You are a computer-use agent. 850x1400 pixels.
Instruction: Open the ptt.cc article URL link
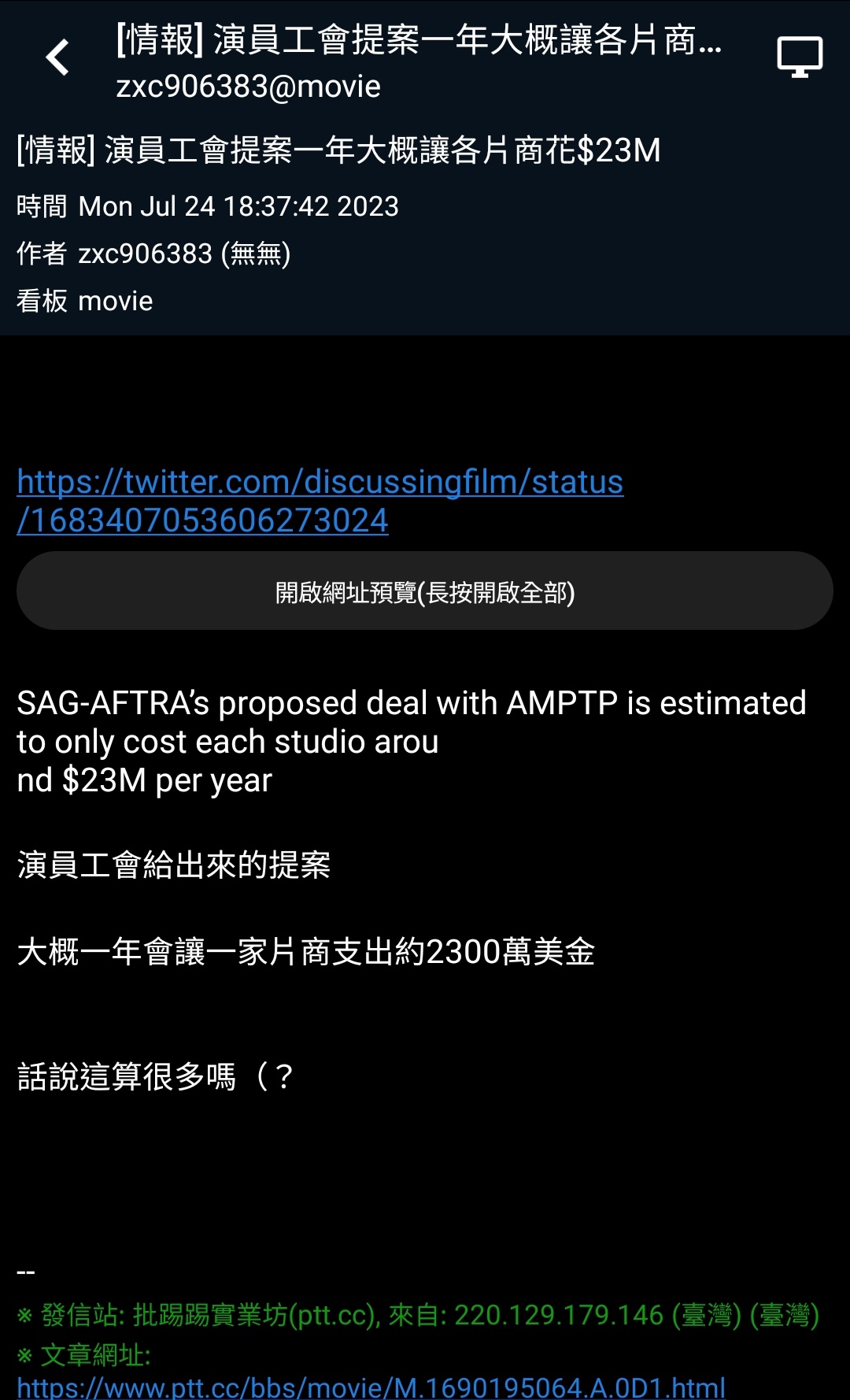[x=371, y=1387]
